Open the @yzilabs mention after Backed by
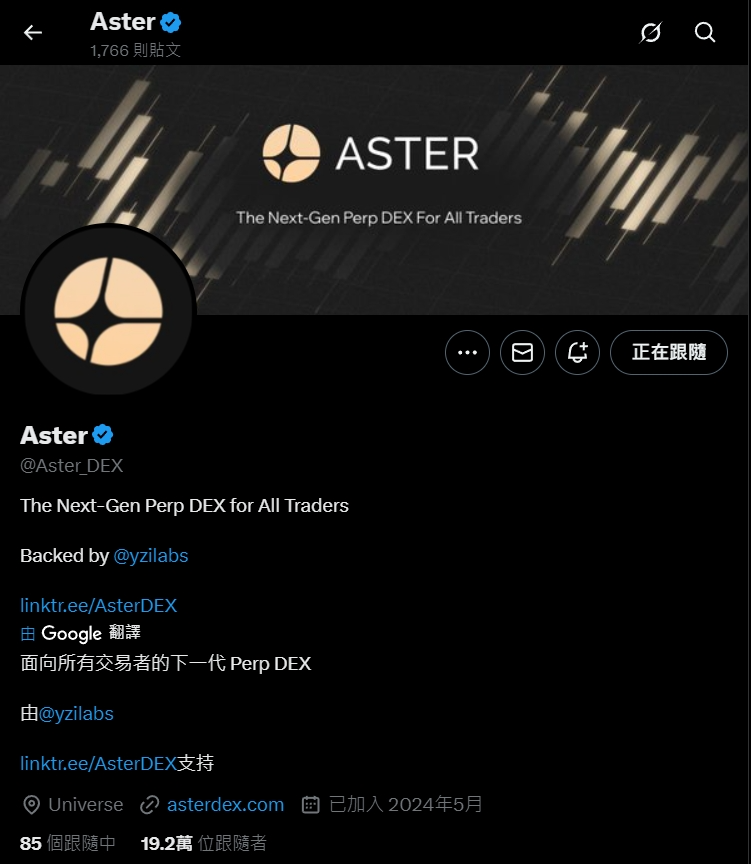The height and width of the screenshot is (864, 751). (x=151, y=556)
